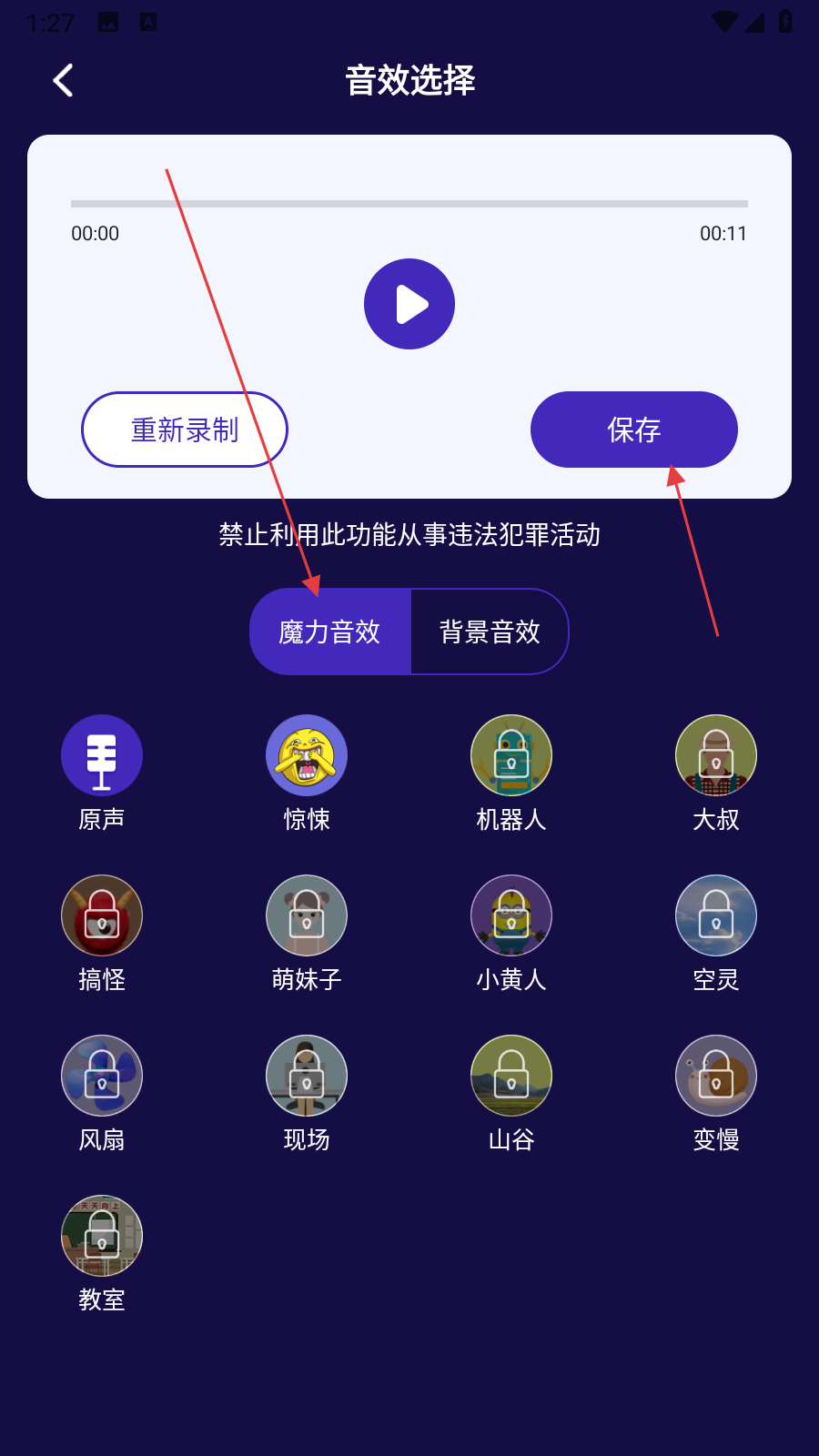The width and height of the screenshot is (819, 1456).
Task: Select the 萌妹子 voice effect
Action: click(307, 915)
